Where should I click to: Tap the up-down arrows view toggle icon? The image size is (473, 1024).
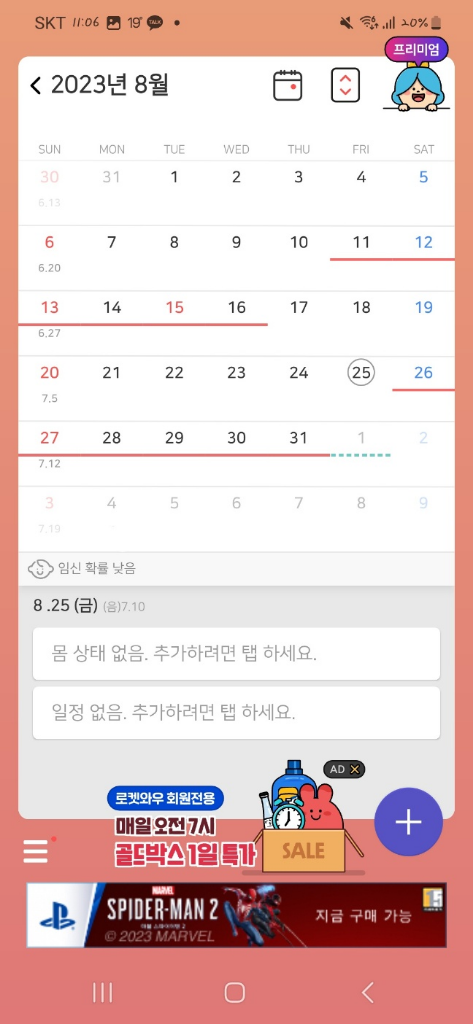point(346,86)
